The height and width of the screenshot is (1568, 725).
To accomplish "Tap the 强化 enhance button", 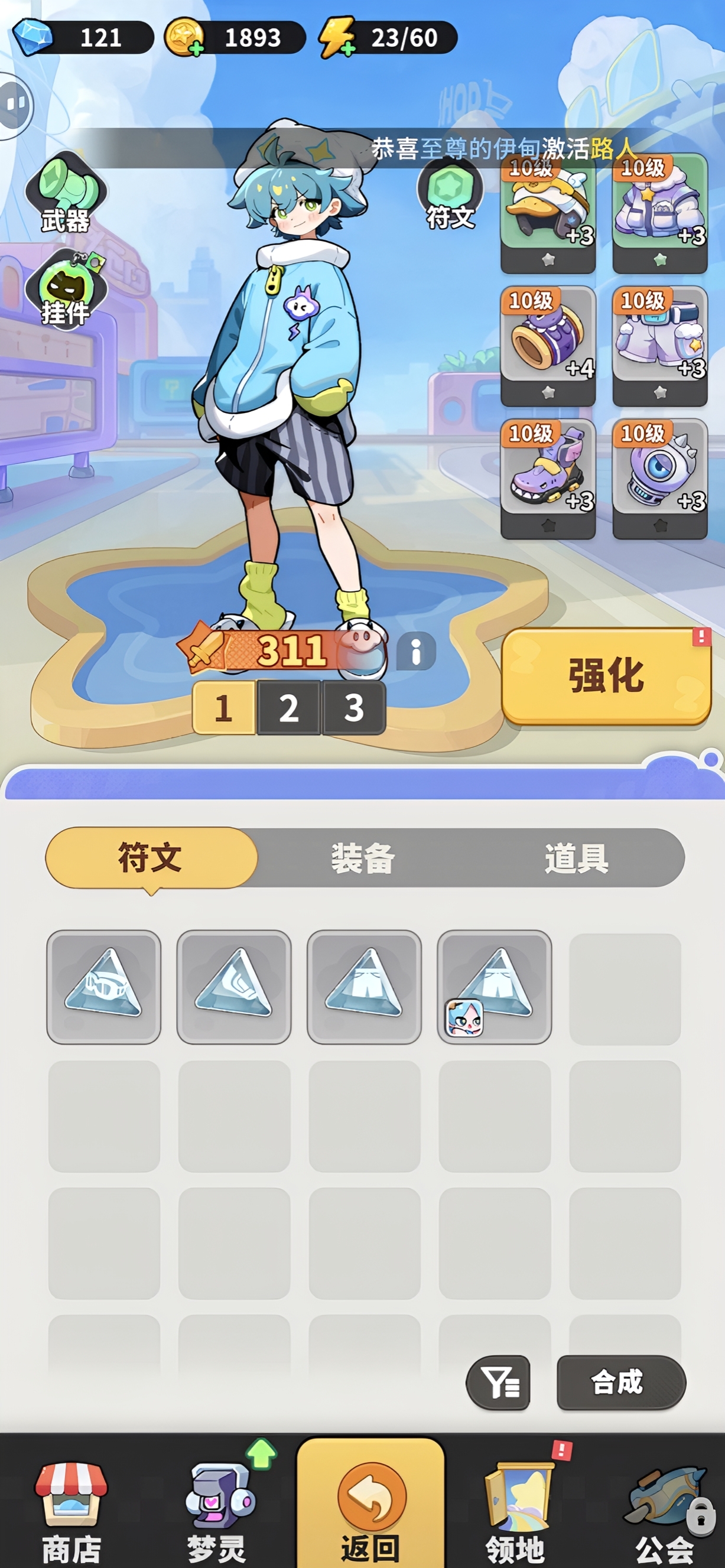I will 606,676.
